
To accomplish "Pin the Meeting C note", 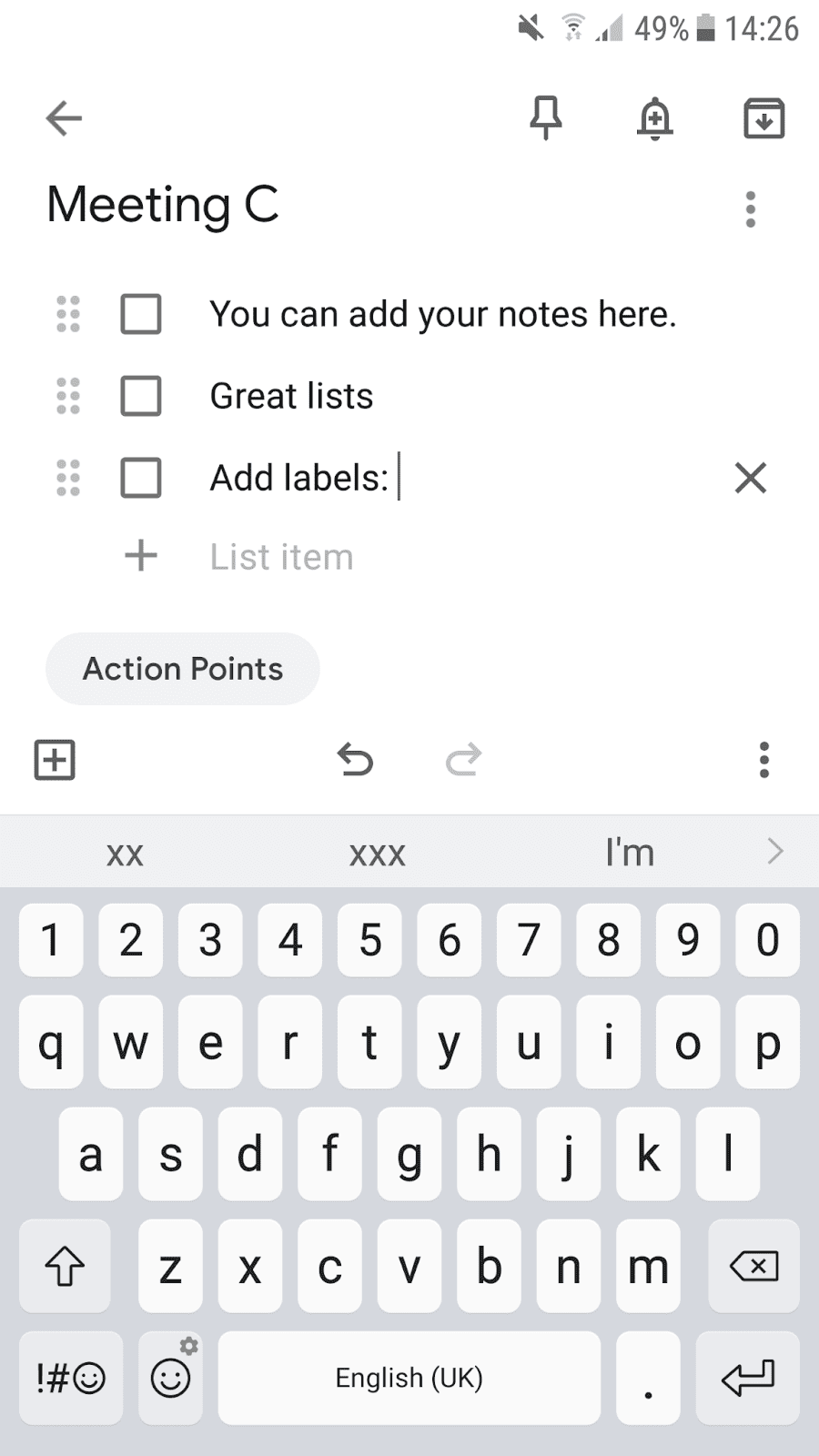I will (543, 118).
